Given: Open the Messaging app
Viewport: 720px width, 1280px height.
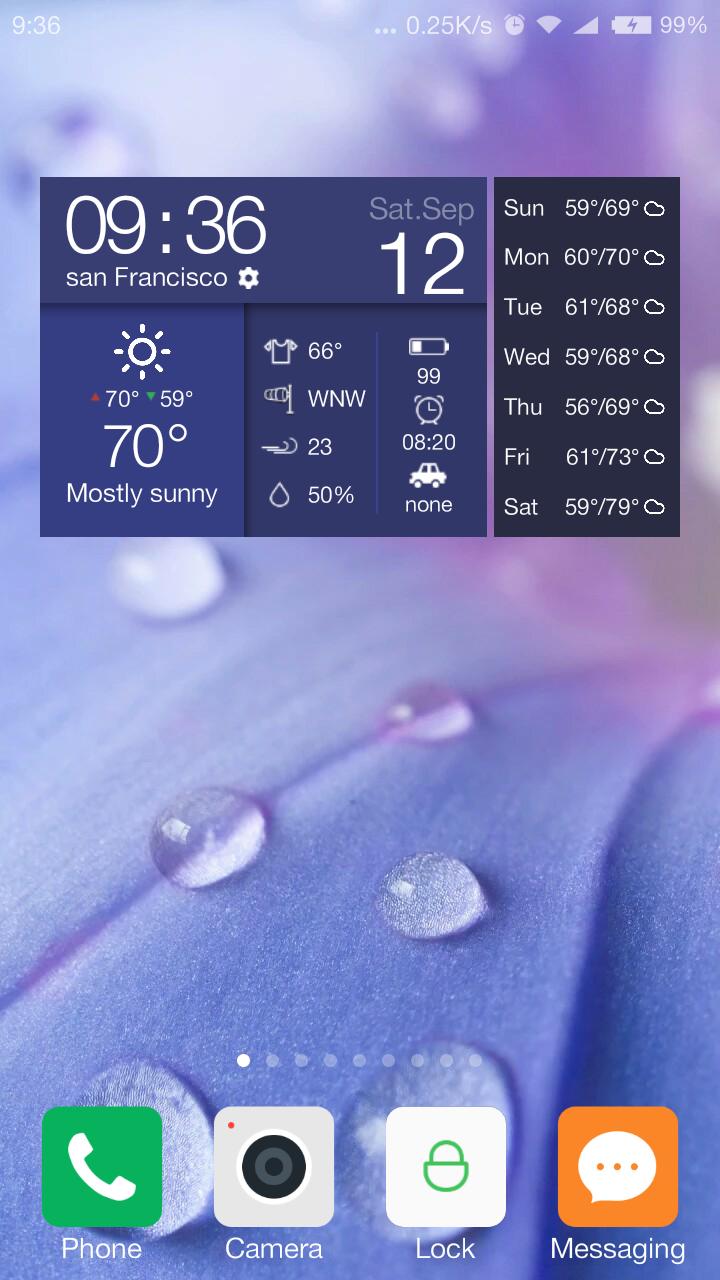Looking at the screenshot, I should [x=617, y=1167].
